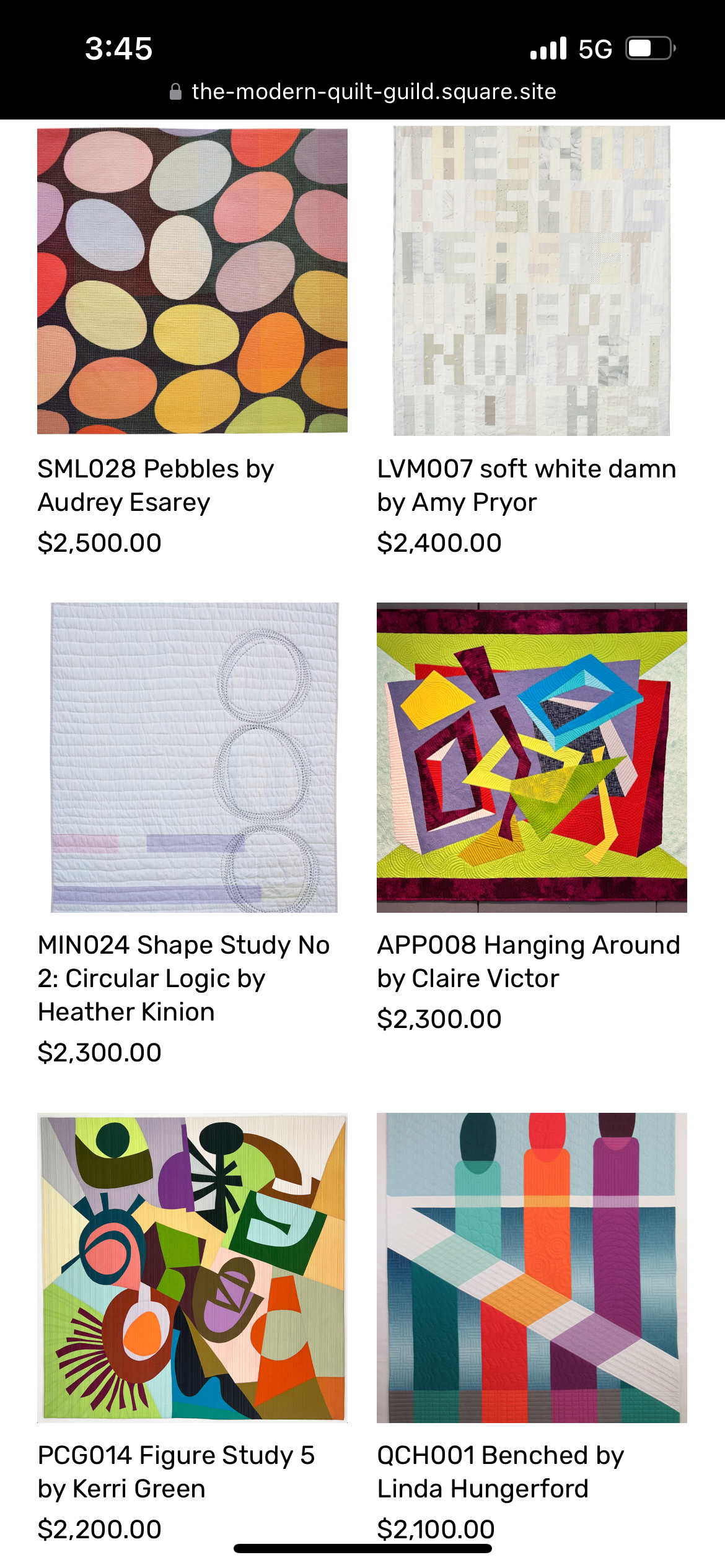
Task: View the LVM007 soft white damn quilt image
Action: coord(532,281)
